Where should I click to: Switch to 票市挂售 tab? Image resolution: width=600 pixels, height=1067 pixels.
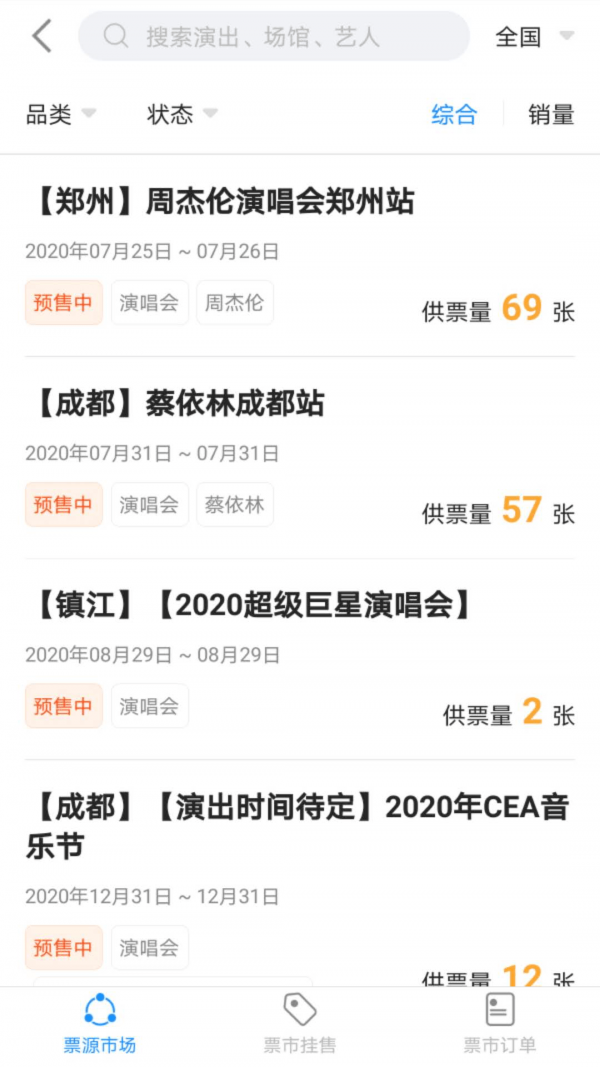[300, 1024]
